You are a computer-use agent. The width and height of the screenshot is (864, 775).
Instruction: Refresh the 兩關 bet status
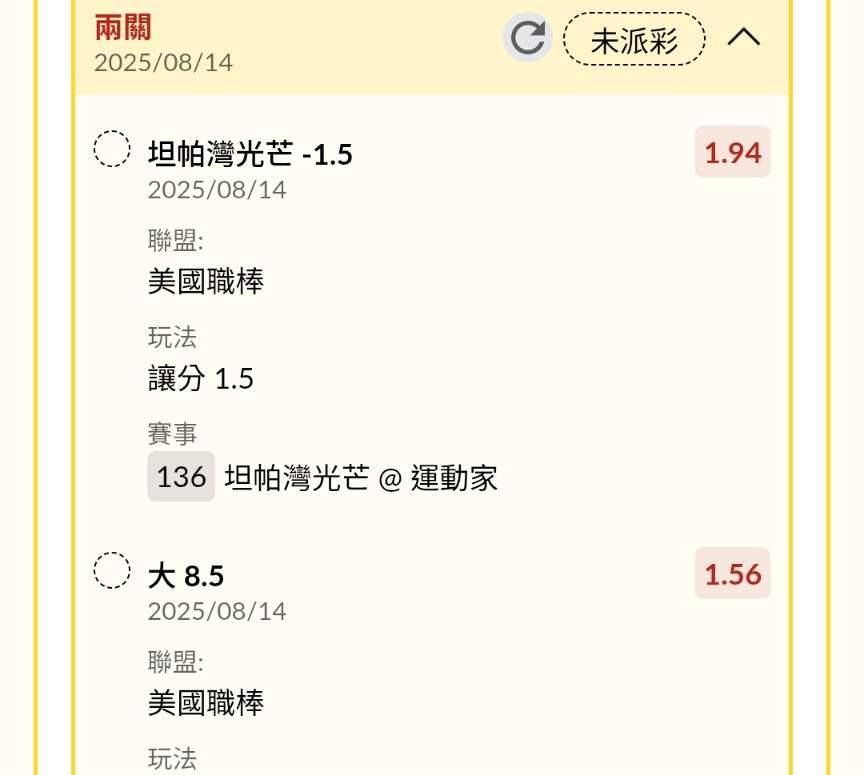(x=527, y=39)
